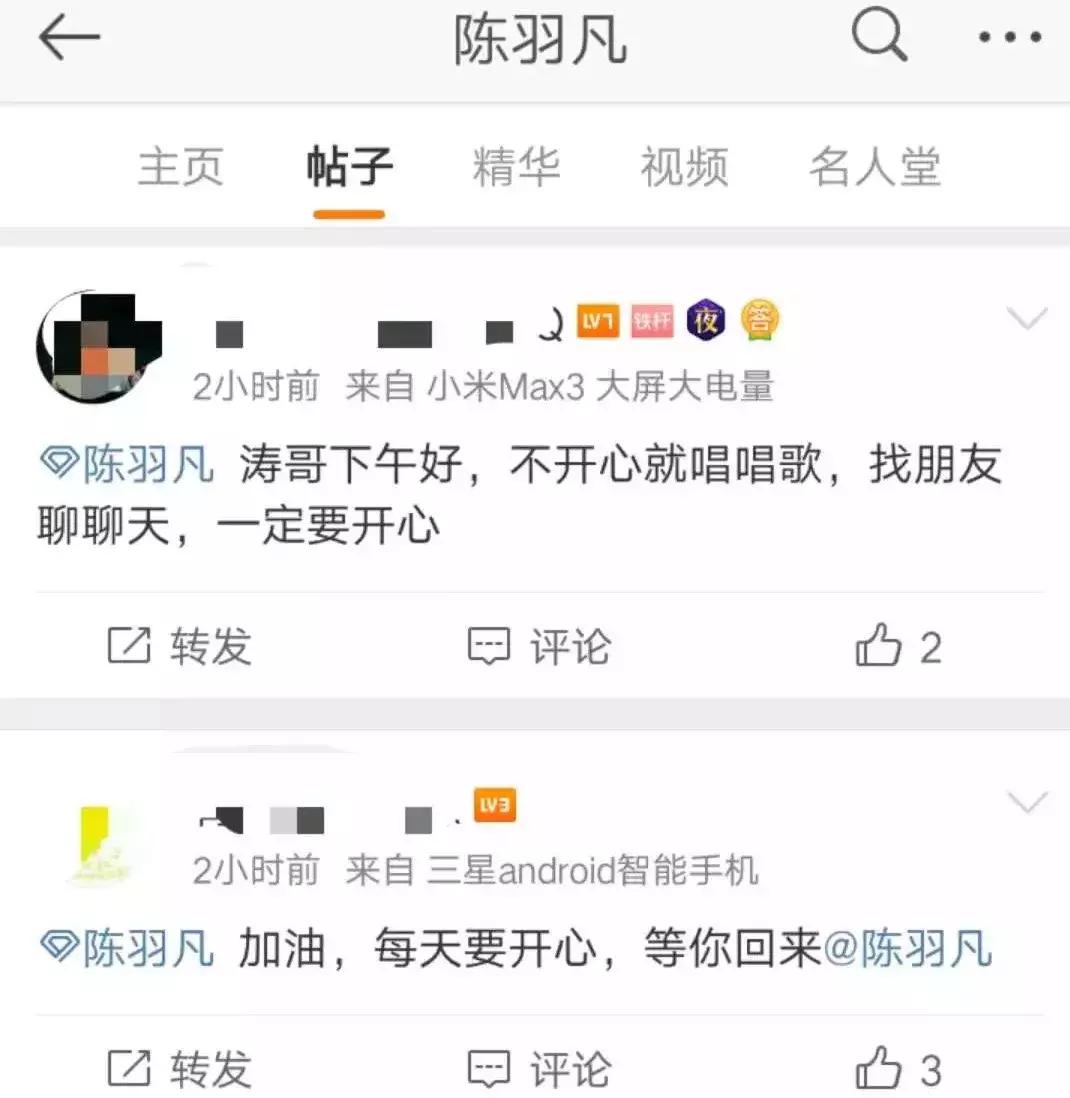Viewport: 1070px width, 1098px height.
Task: Click the thumbs-up icon on second post
Action: coord(879,1068)
